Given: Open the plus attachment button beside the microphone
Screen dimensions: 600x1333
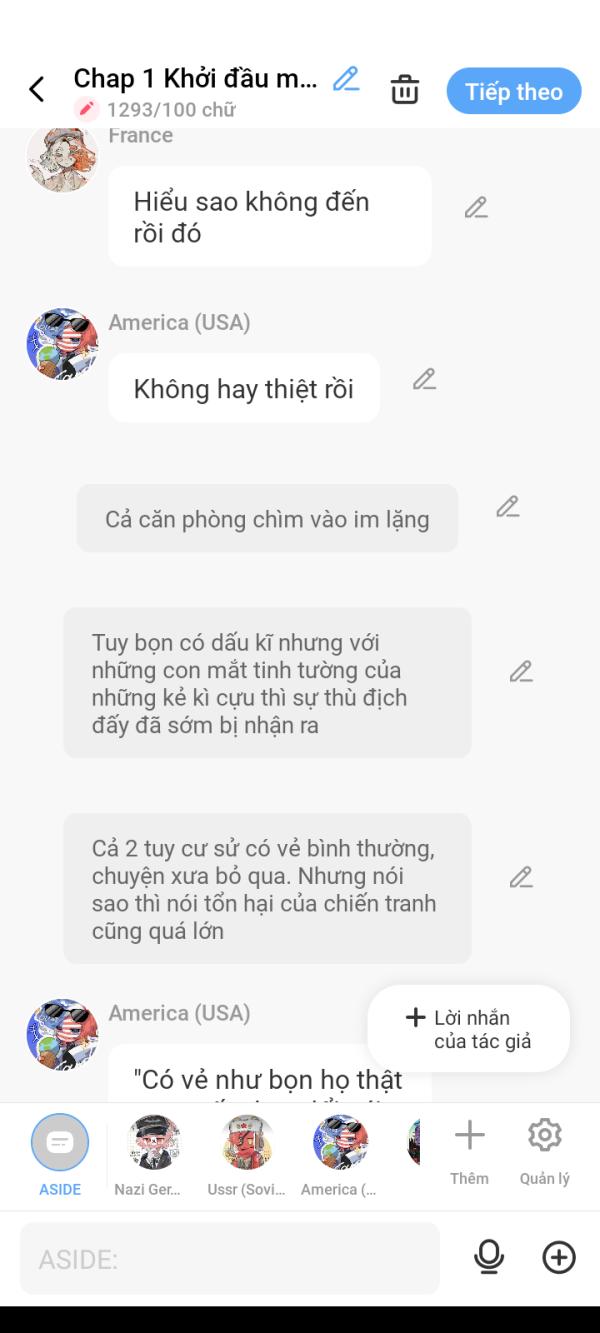Looking at the screenshot, I should pyautogui.click(x=559, y=1257).
